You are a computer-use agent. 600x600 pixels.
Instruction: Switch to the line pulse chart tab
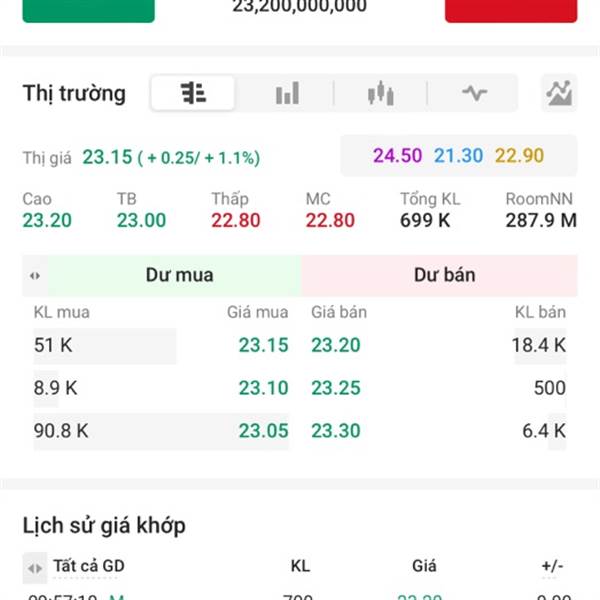pyautogui.click(x=474, y=93)
